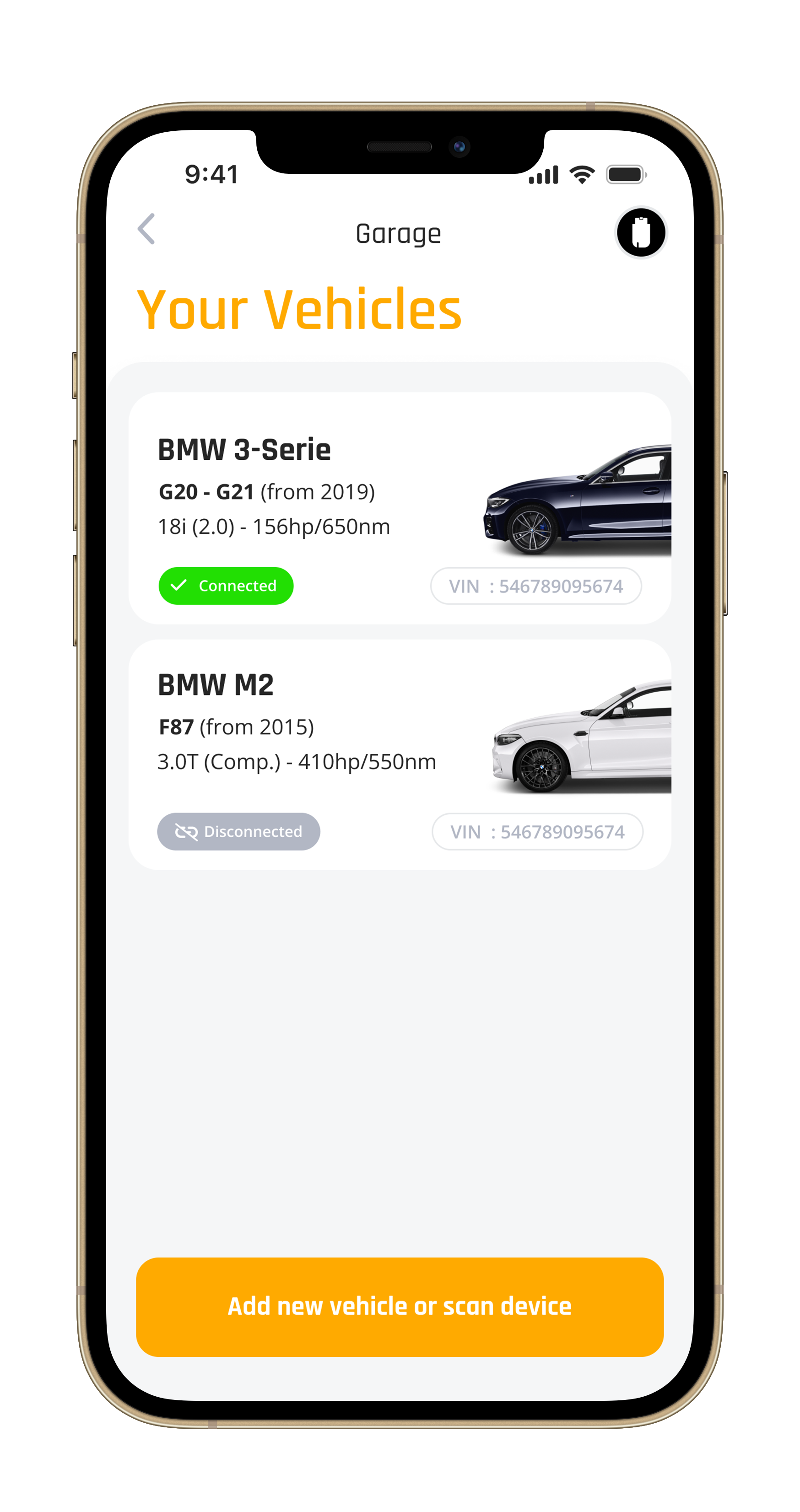This screenshot has width=800, height=1512.
Task: Tap the VIN chip on the BMW 3-Serie card
Action: coord(535,586)
